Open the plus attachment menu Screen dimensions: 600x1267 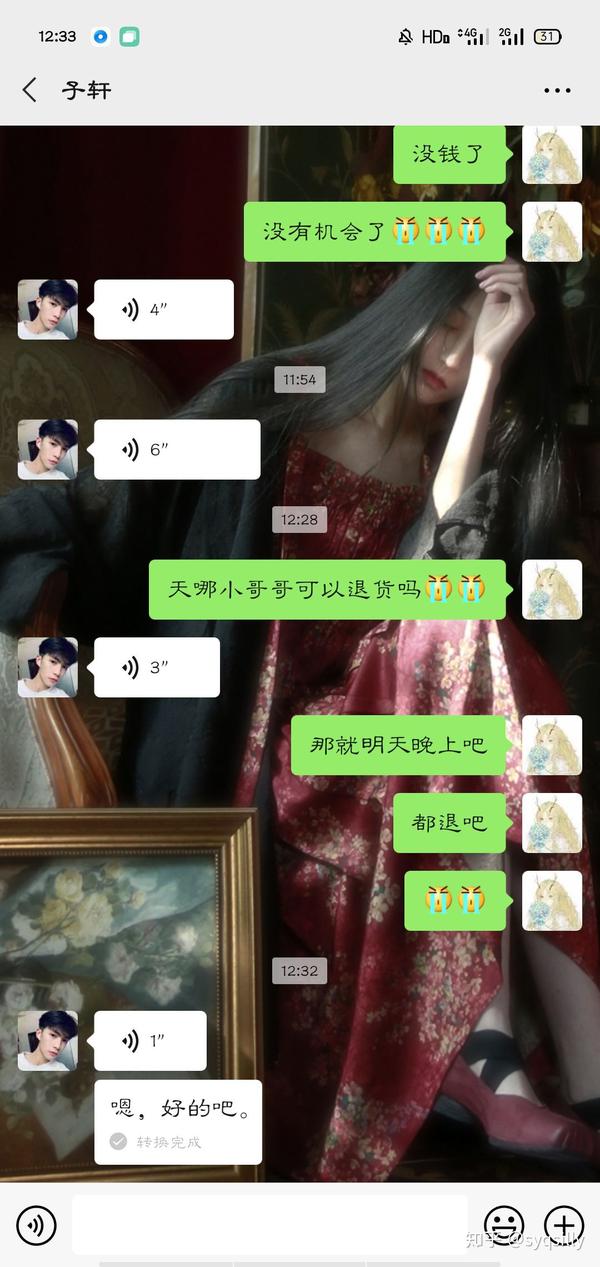[564, 1225]
